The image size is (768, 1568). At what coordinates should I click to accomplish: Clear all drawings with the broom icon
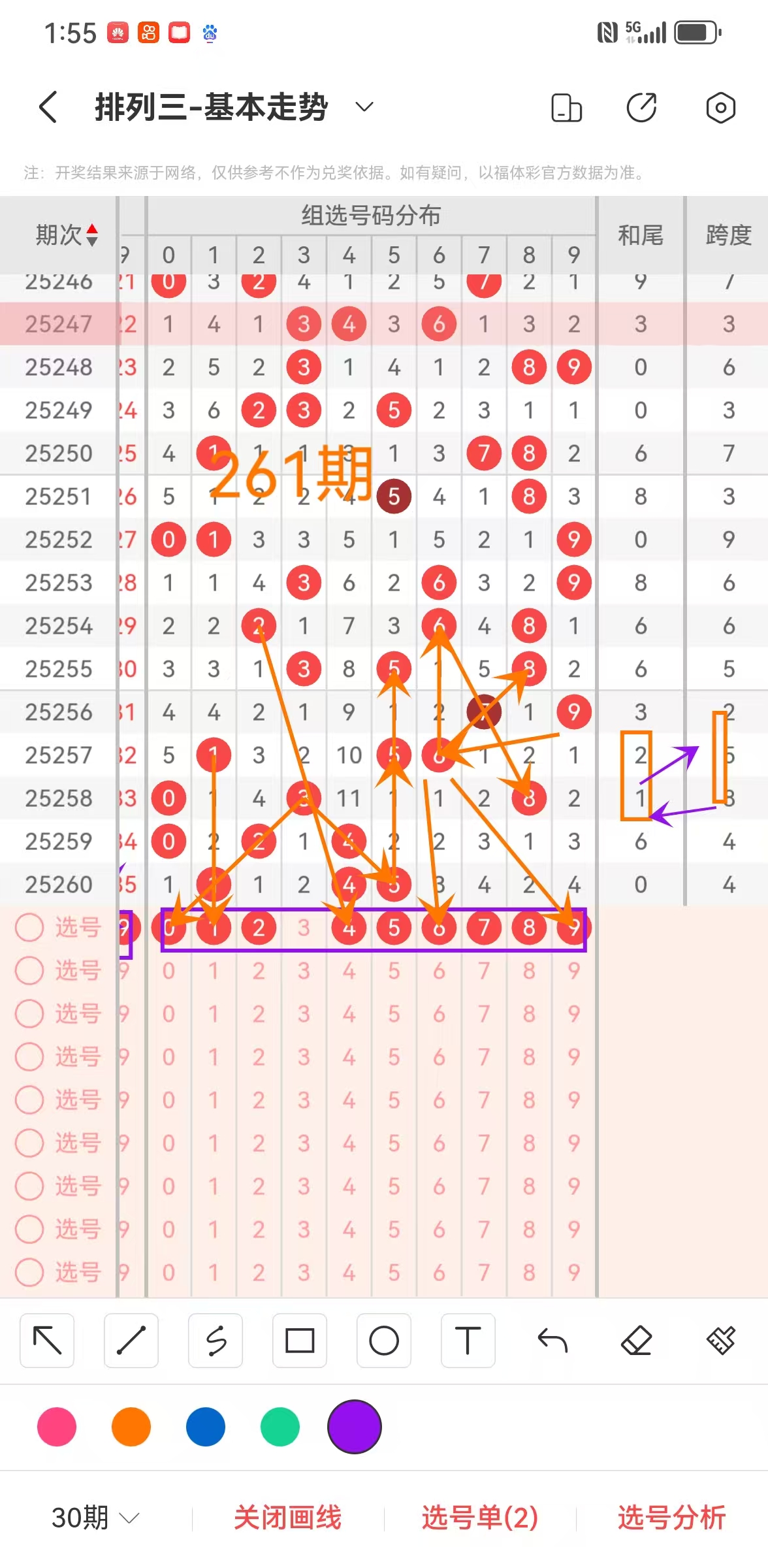click(x=721, y=1341)
